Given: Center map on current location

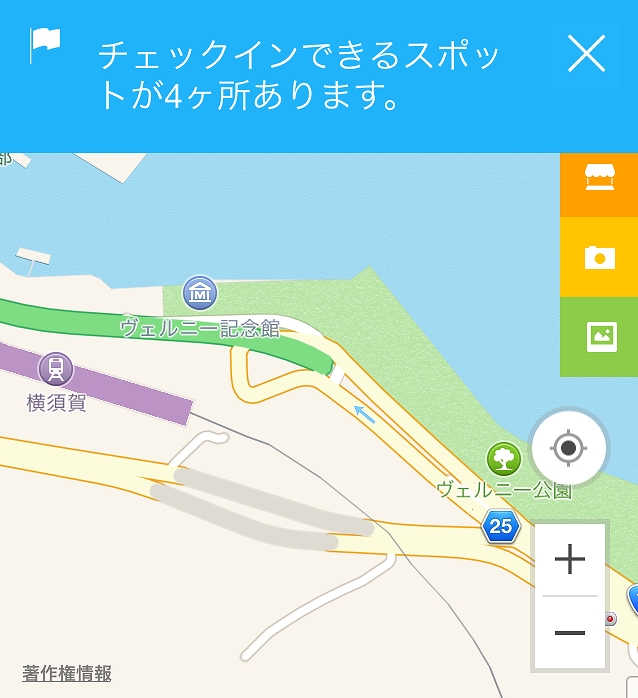Looking at the screenshot, I should pyautogui.click(x=569, y=447).
